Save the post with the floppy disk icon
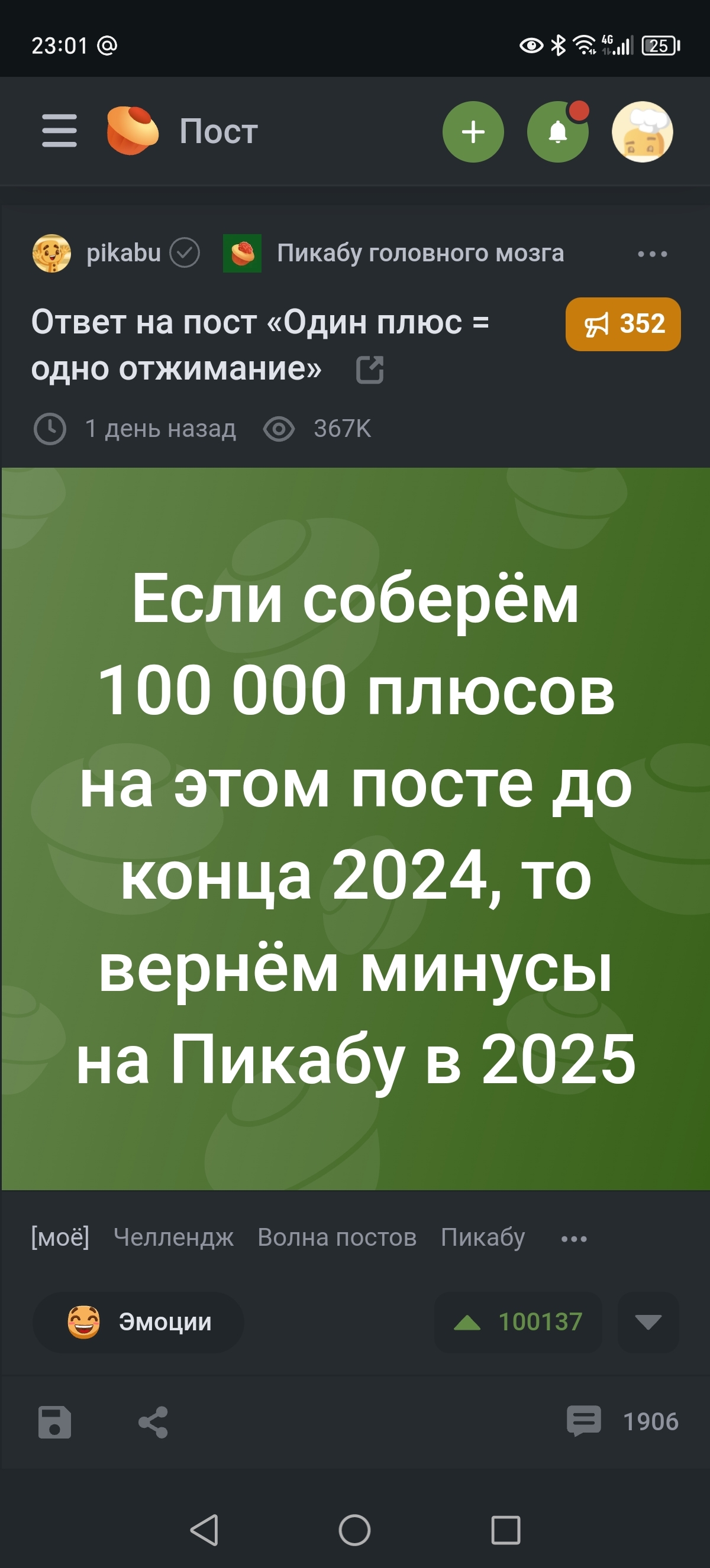710x1568 pixels. [55, 1423]
